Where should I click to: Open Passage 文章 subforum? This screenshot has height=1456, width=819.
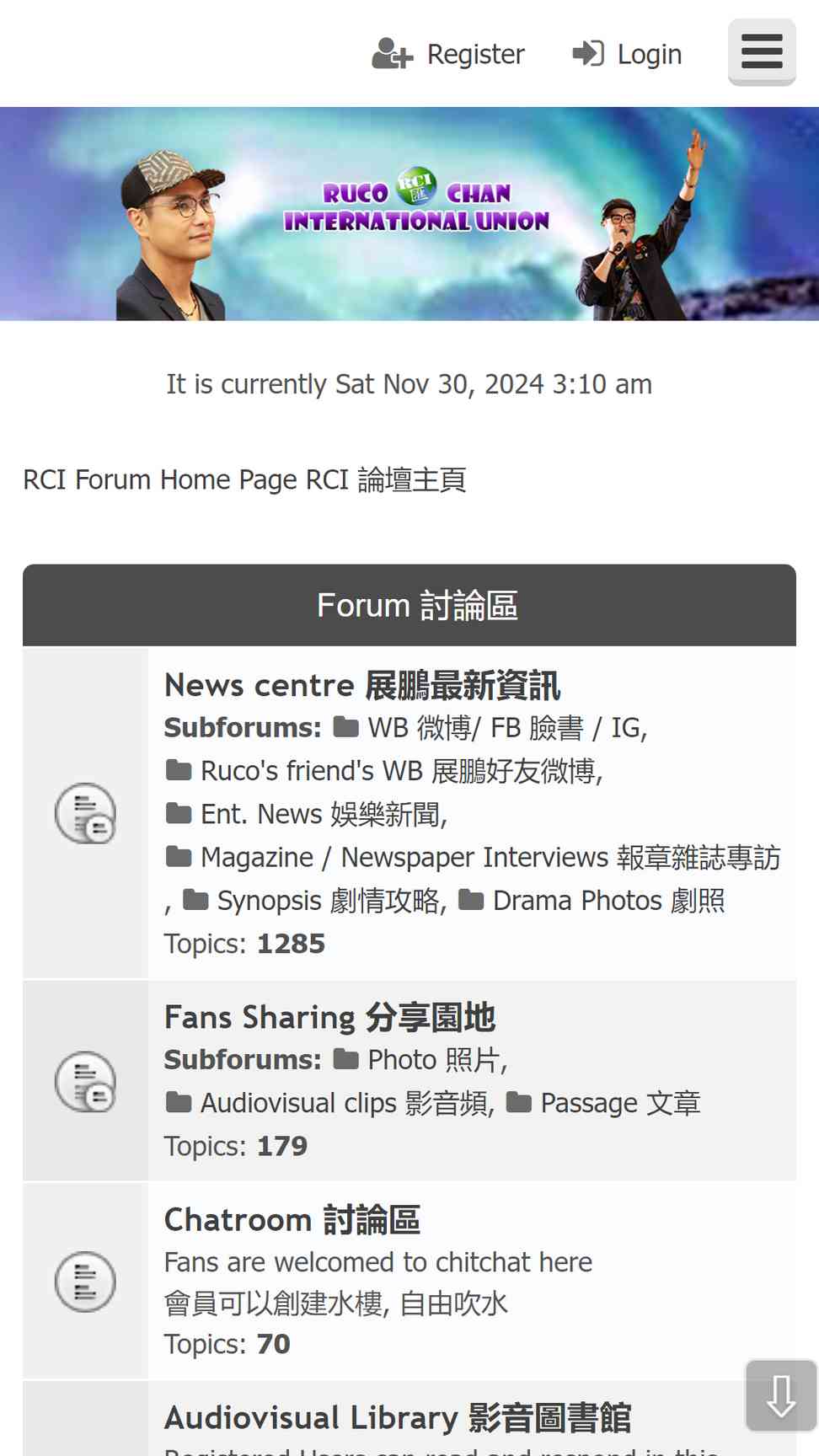coord(619,1103)
